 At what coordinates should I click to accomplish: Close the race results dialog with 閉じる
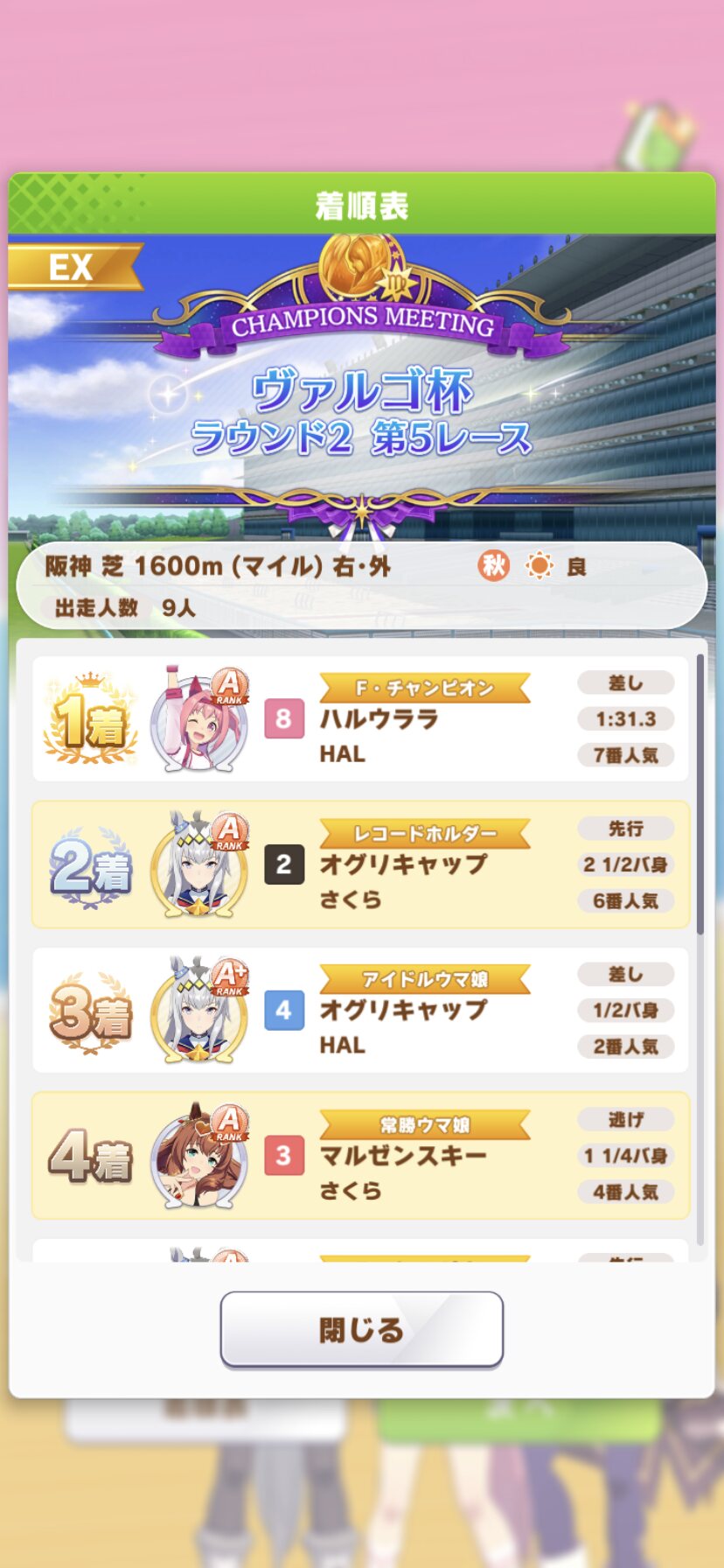pyautogui.click(x=361, y=1329)
